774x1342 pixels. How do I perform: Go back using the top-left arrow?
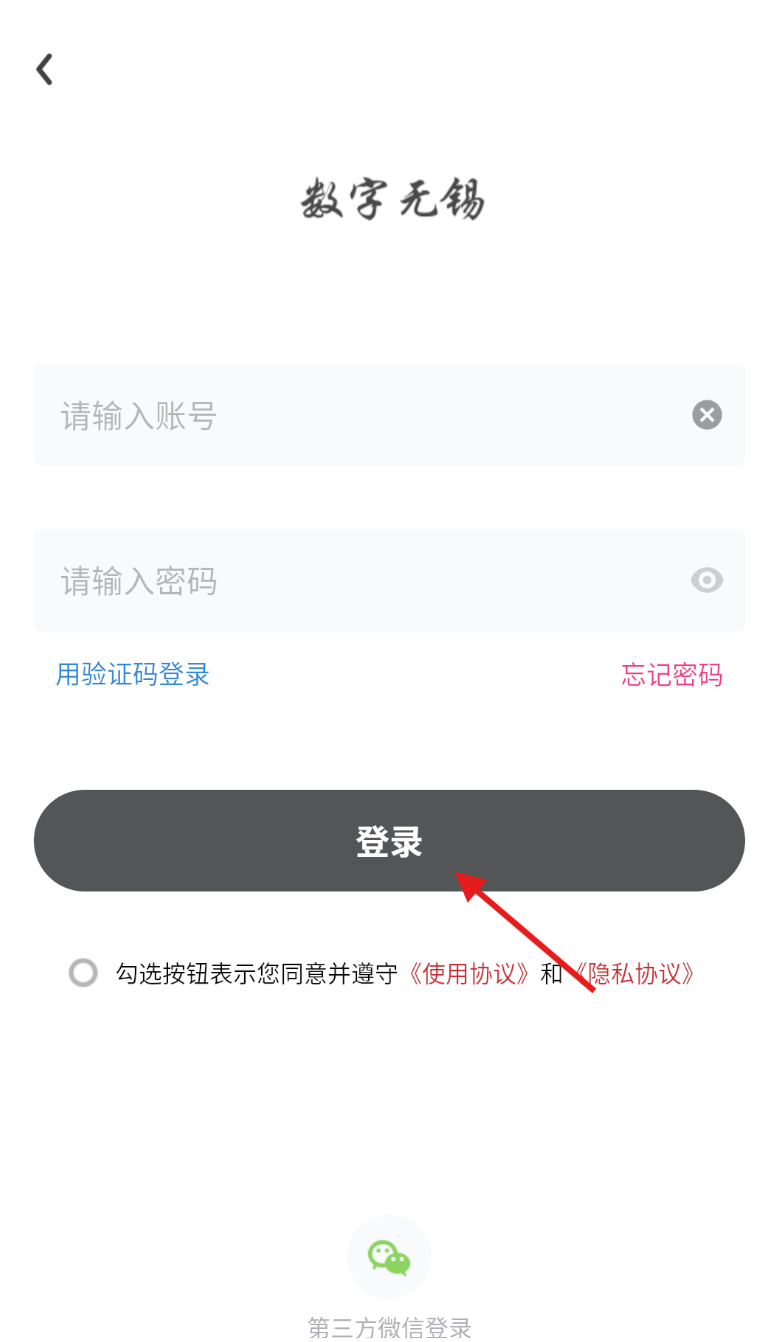point(44,69)
